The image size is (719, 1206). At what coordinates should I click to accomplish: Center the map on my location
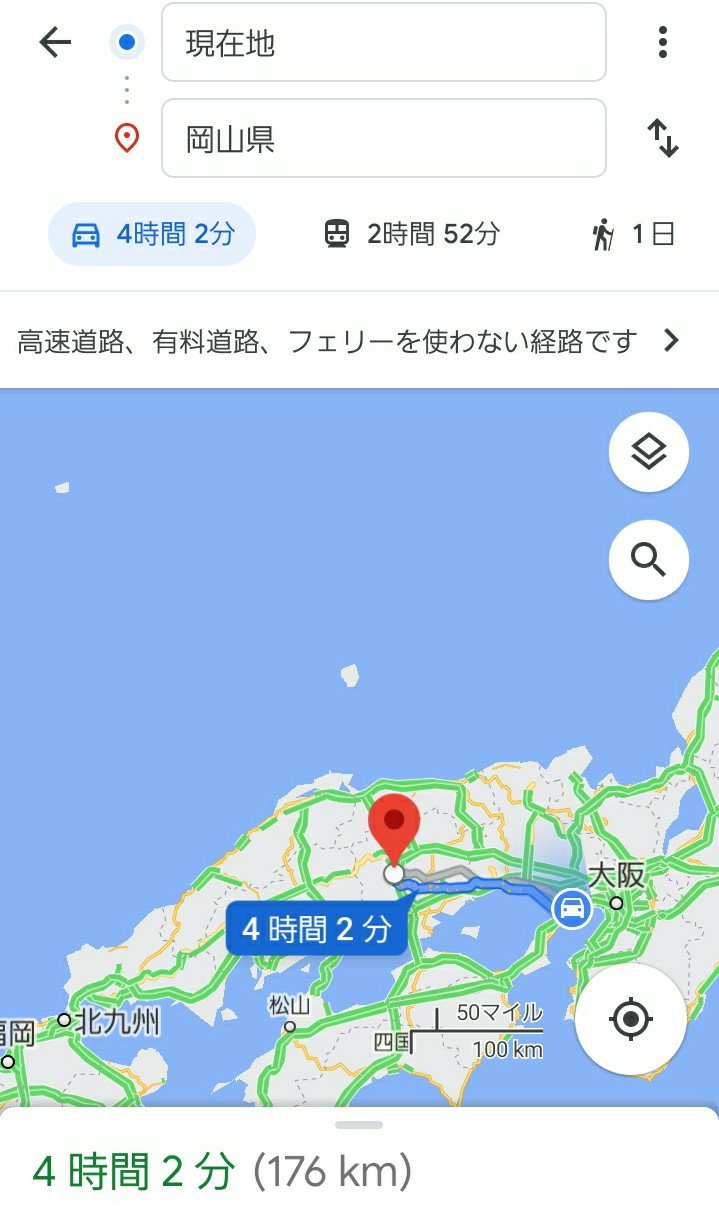tap(630, 1020)
